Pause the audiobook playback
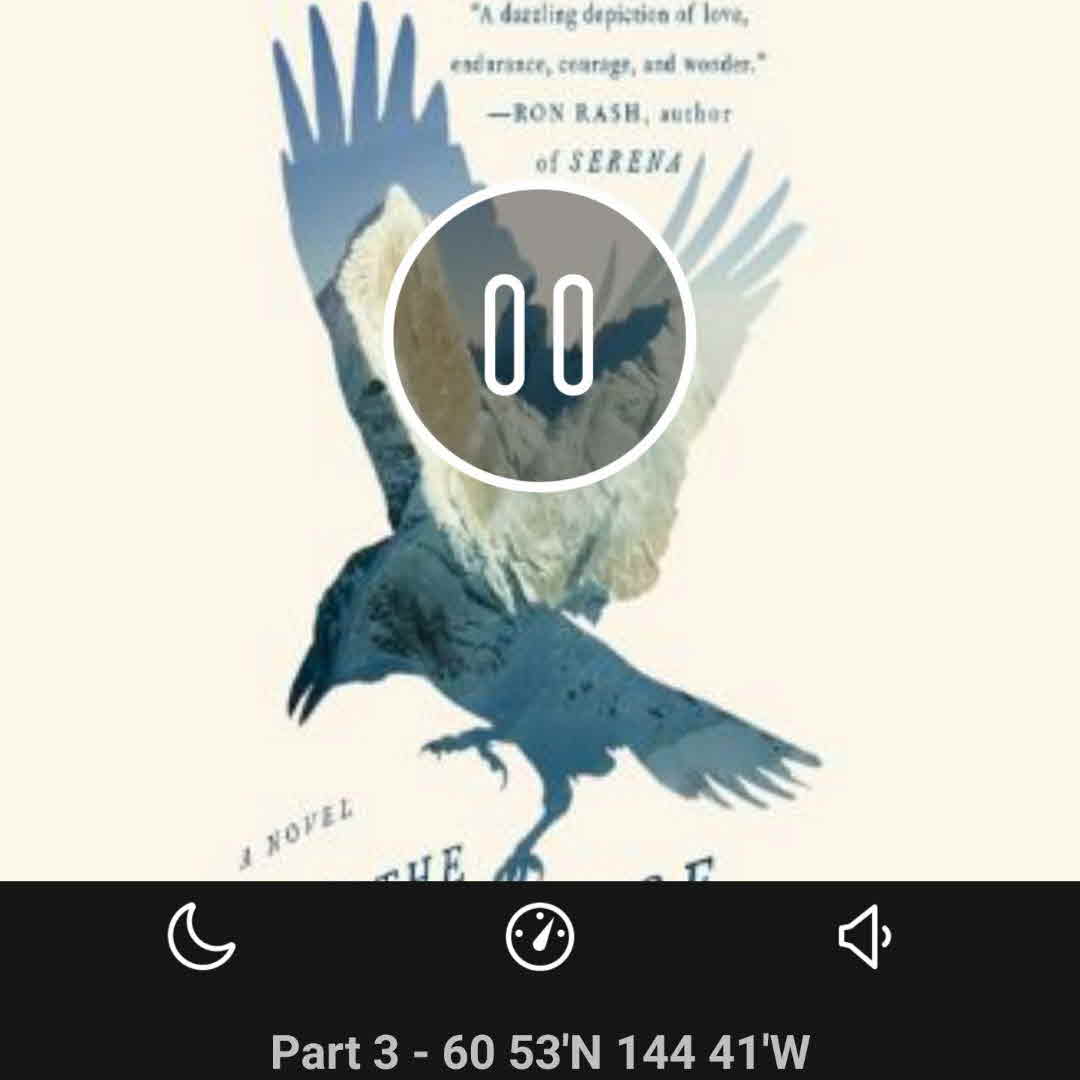The height and width of the screenshot is (1080, 1080). pos(539,335)
